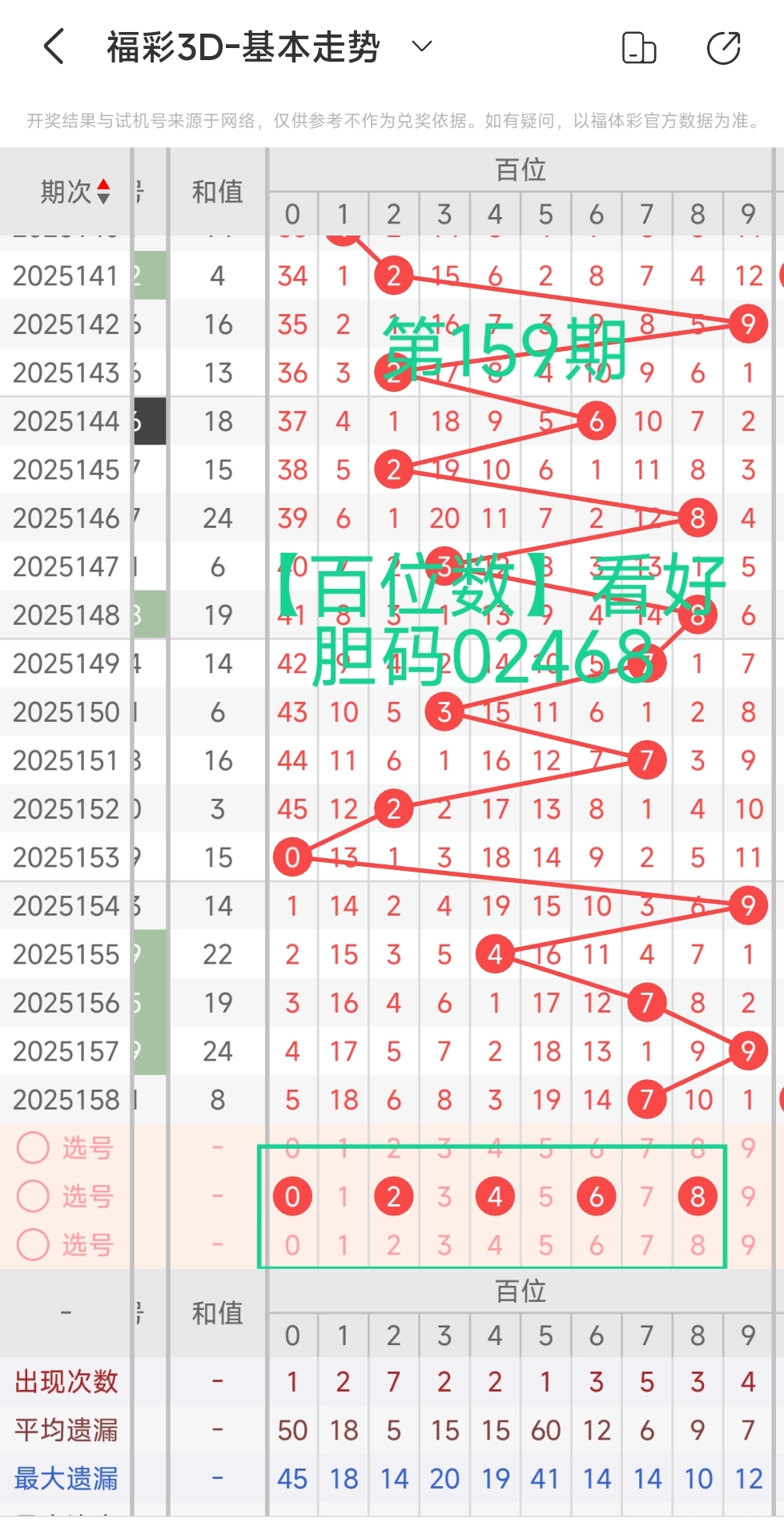
Task: Select the red circled 2 in period 2025152
Action: pos(393,808)
